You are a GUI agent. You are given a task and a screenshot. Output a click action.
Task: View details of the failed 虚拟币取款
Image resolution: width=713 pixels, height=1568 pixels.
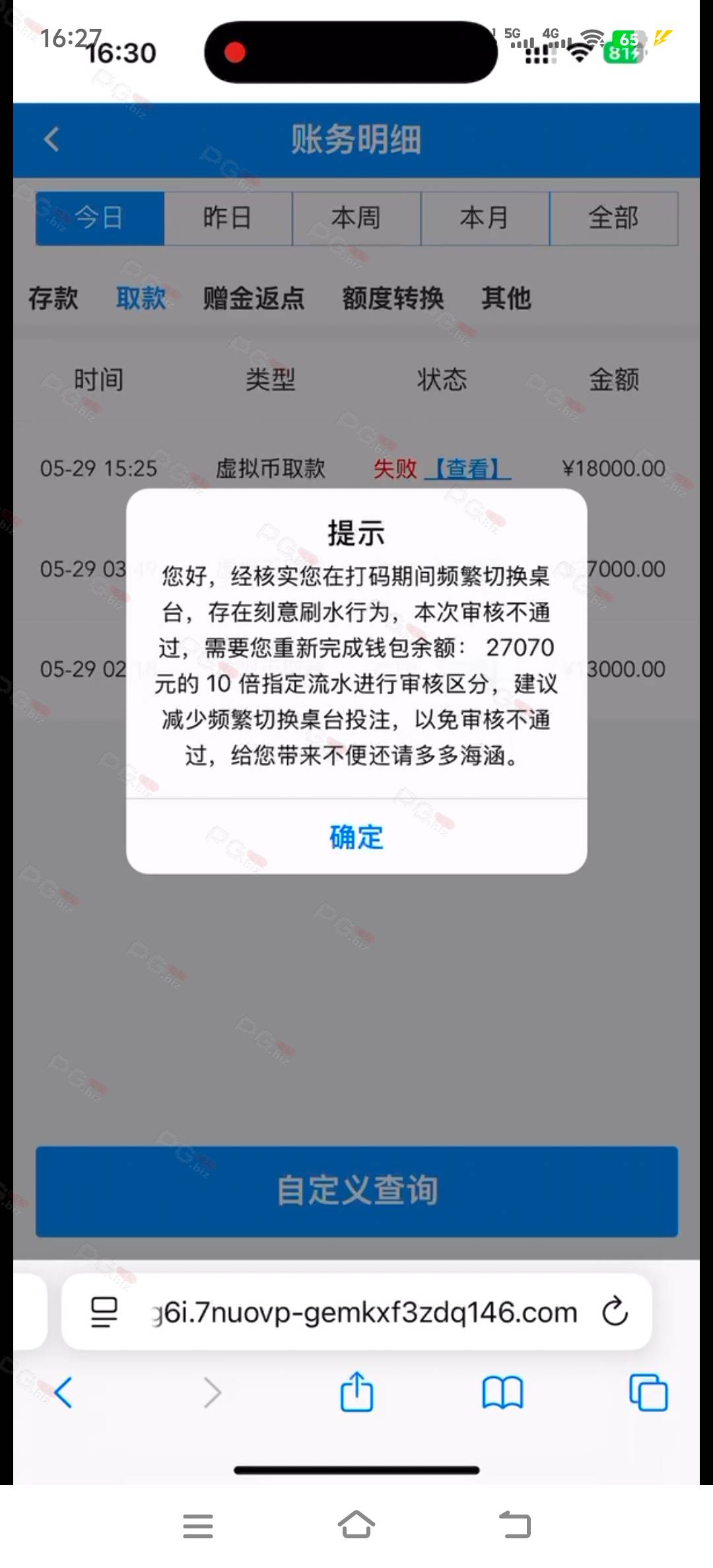[467, 469]
